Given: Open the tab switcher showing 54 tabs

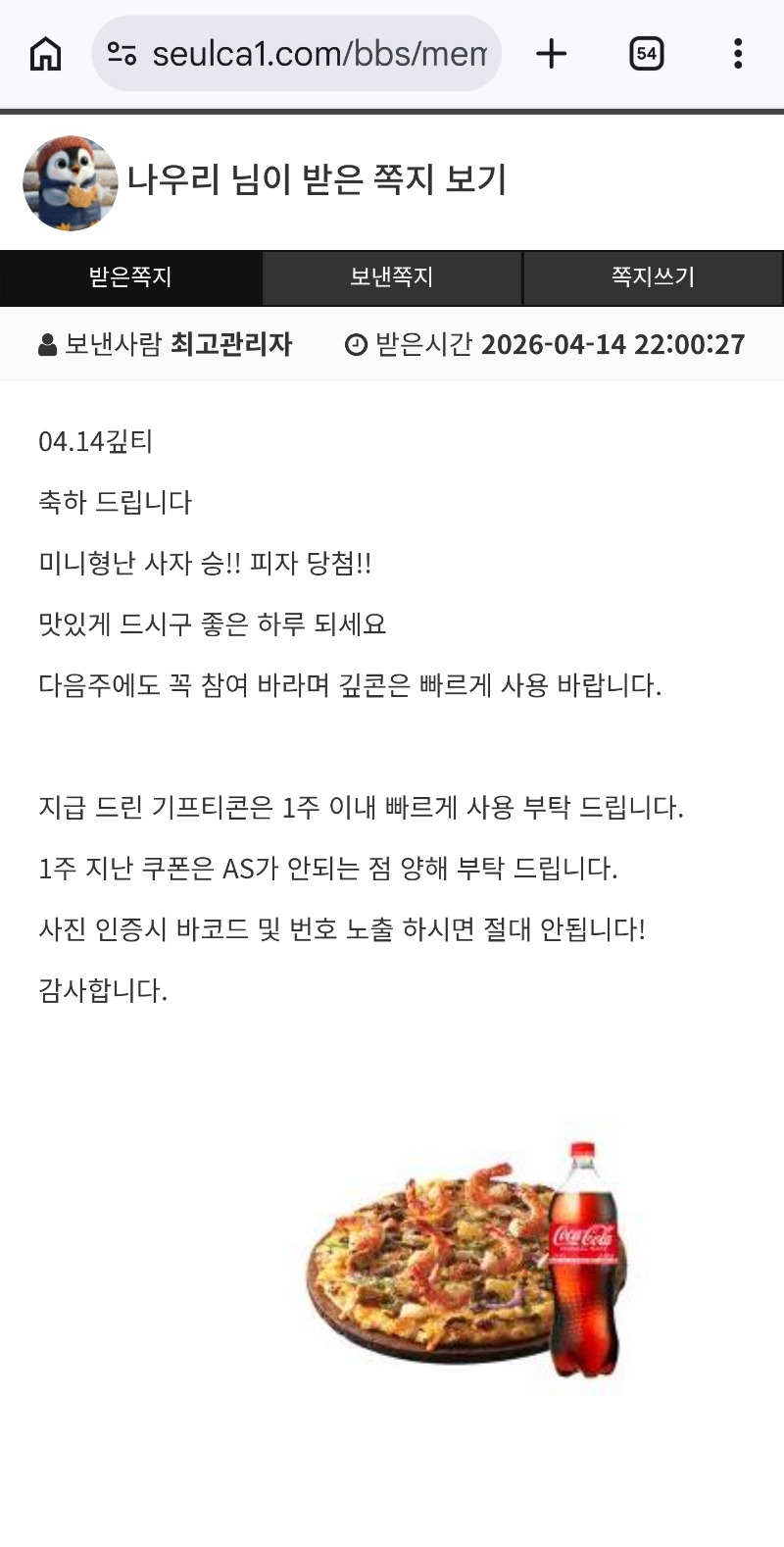Looking at the screenshot, I should pyautogui.click(x=646, y=53).
